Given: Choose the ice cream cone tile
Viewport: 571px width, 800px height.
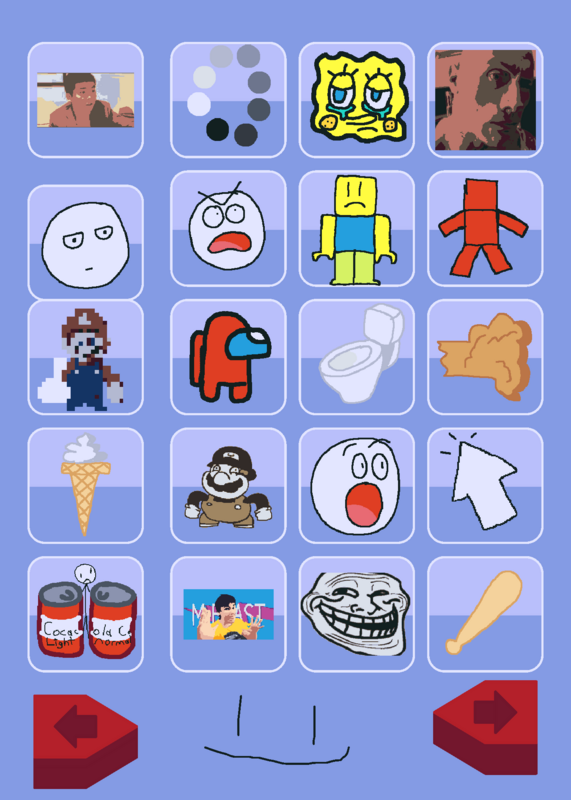Looking at the screenshot, I should [85, 486].
